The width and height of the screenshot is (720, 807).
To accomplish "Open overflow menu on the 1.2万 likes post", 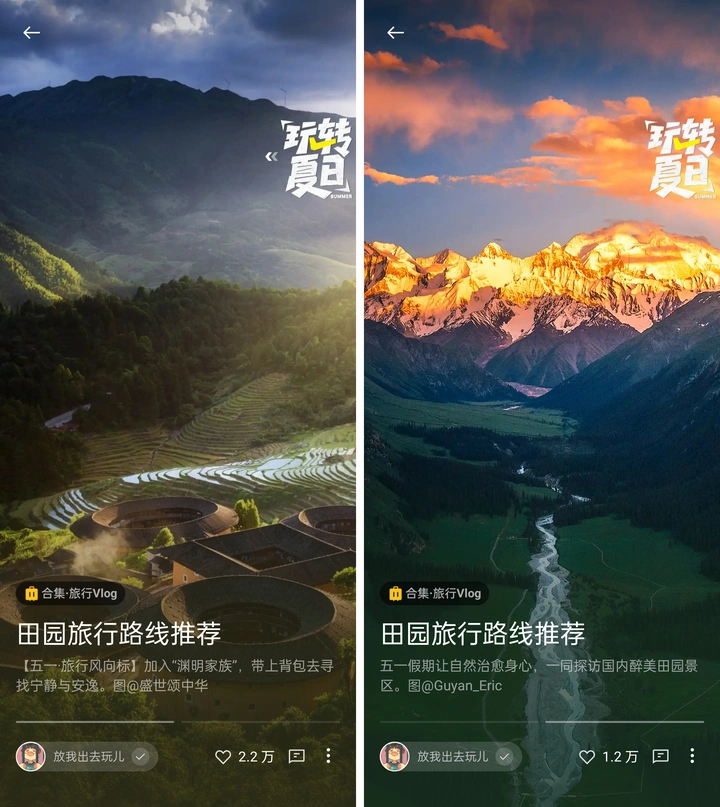I will 692,756.
